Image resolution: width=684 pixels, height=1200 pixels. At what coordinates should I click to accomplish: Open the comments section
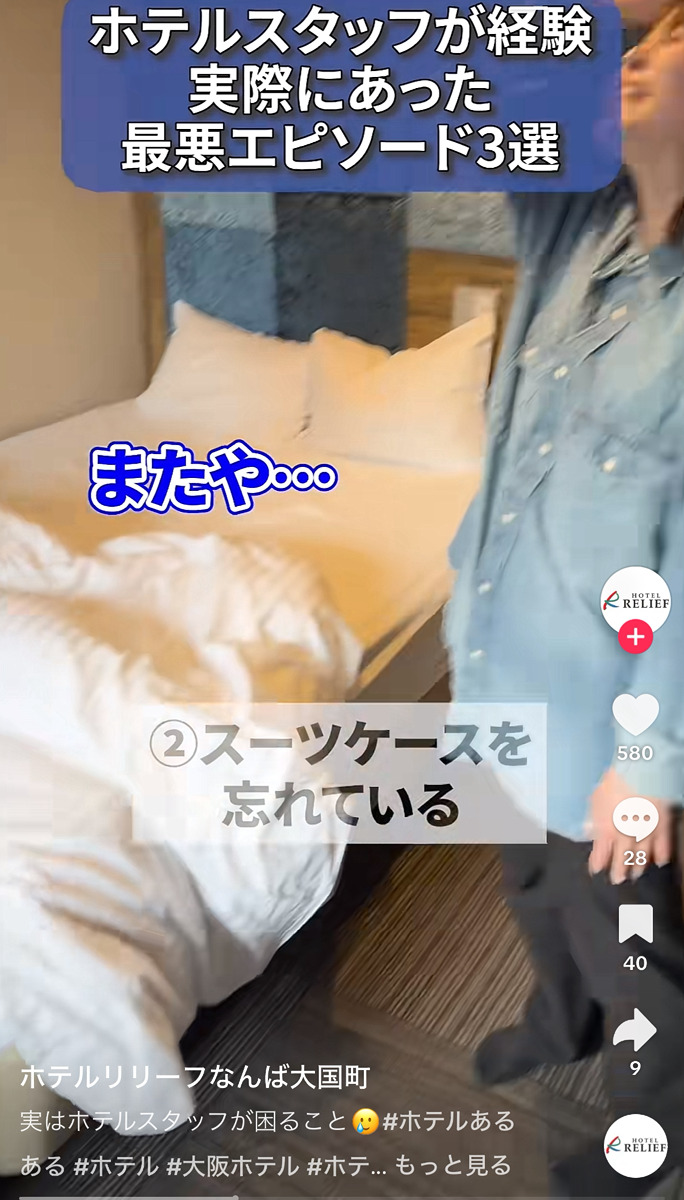tap(635, 820)
